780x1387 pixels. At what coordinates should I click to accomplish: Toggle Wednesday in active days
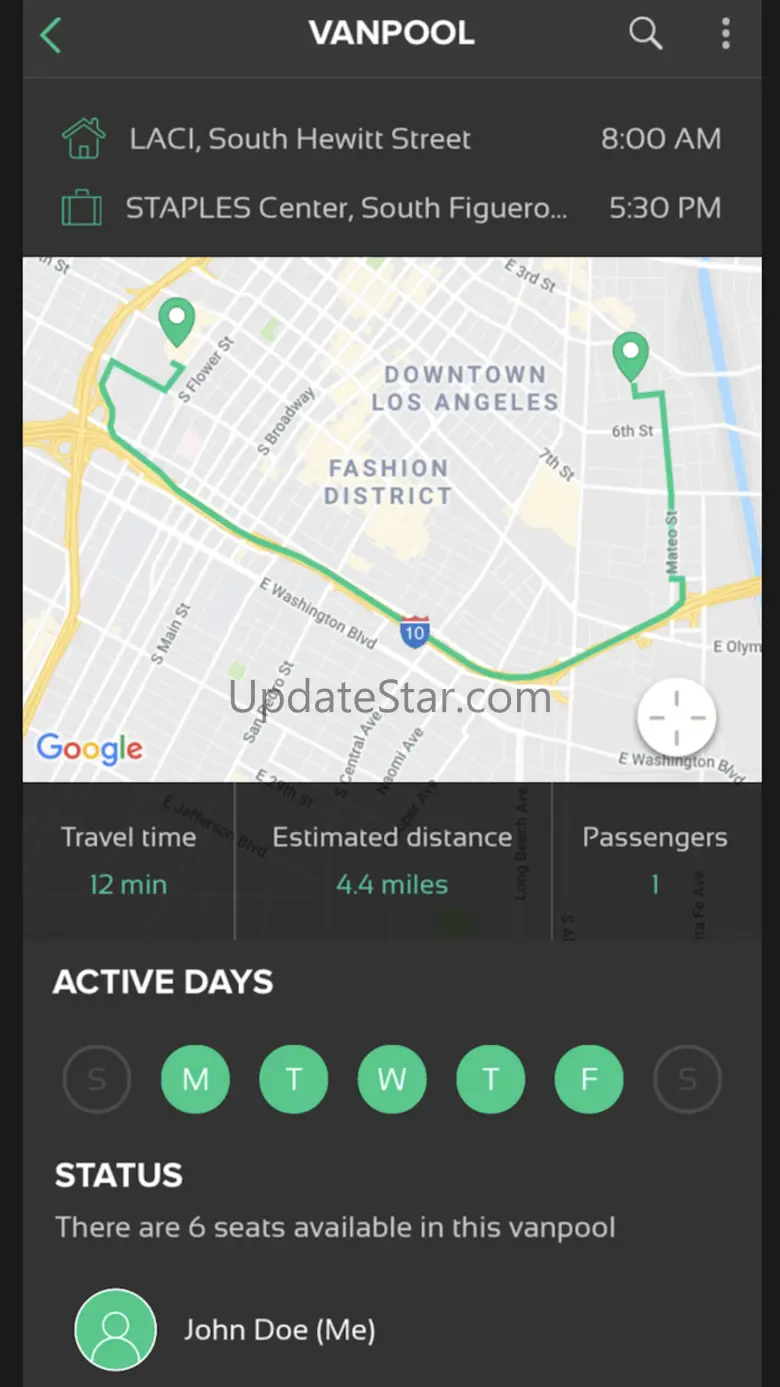pos(392,1079)
